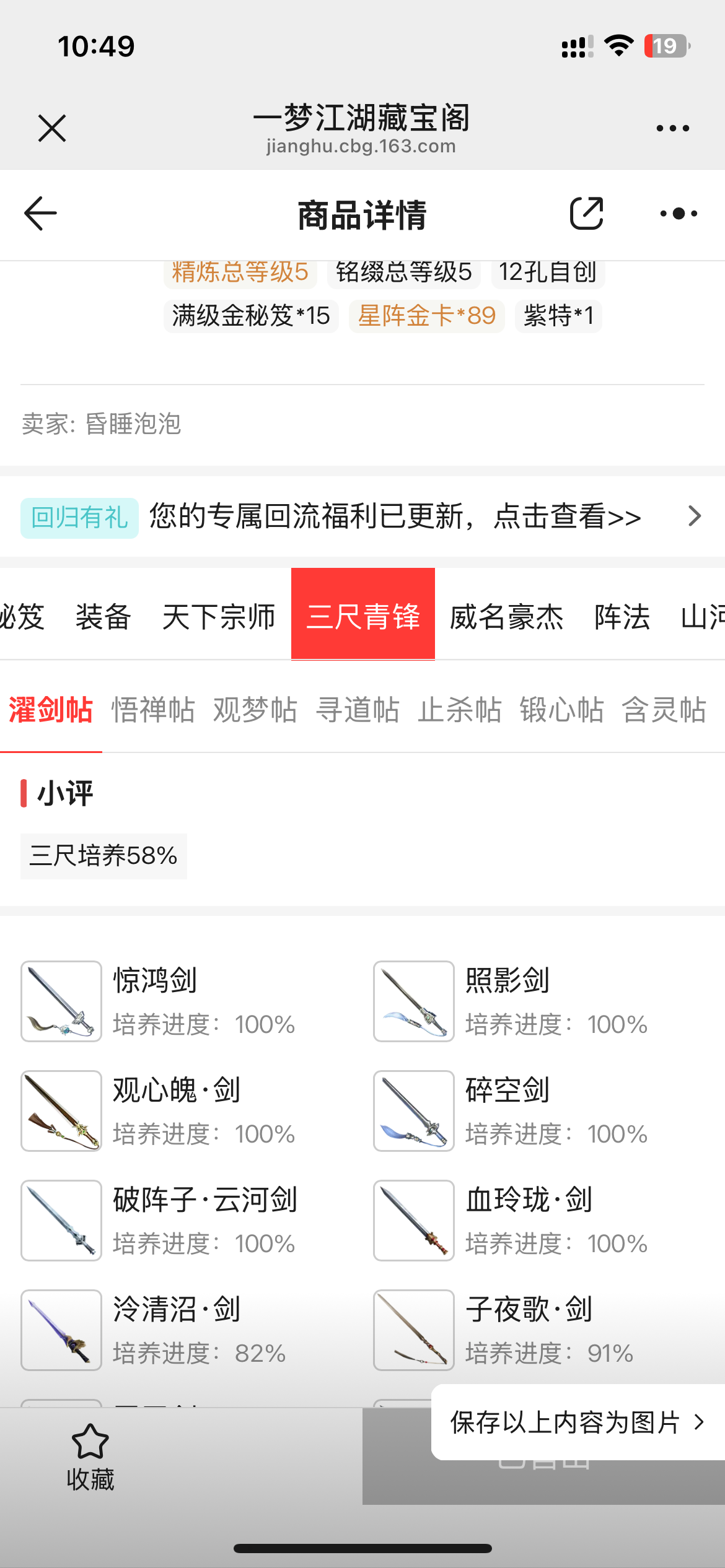The image size is (725, 1568).
Task: Open the 回归有礼 returning player banner
Action: click(x=362, y=516)
